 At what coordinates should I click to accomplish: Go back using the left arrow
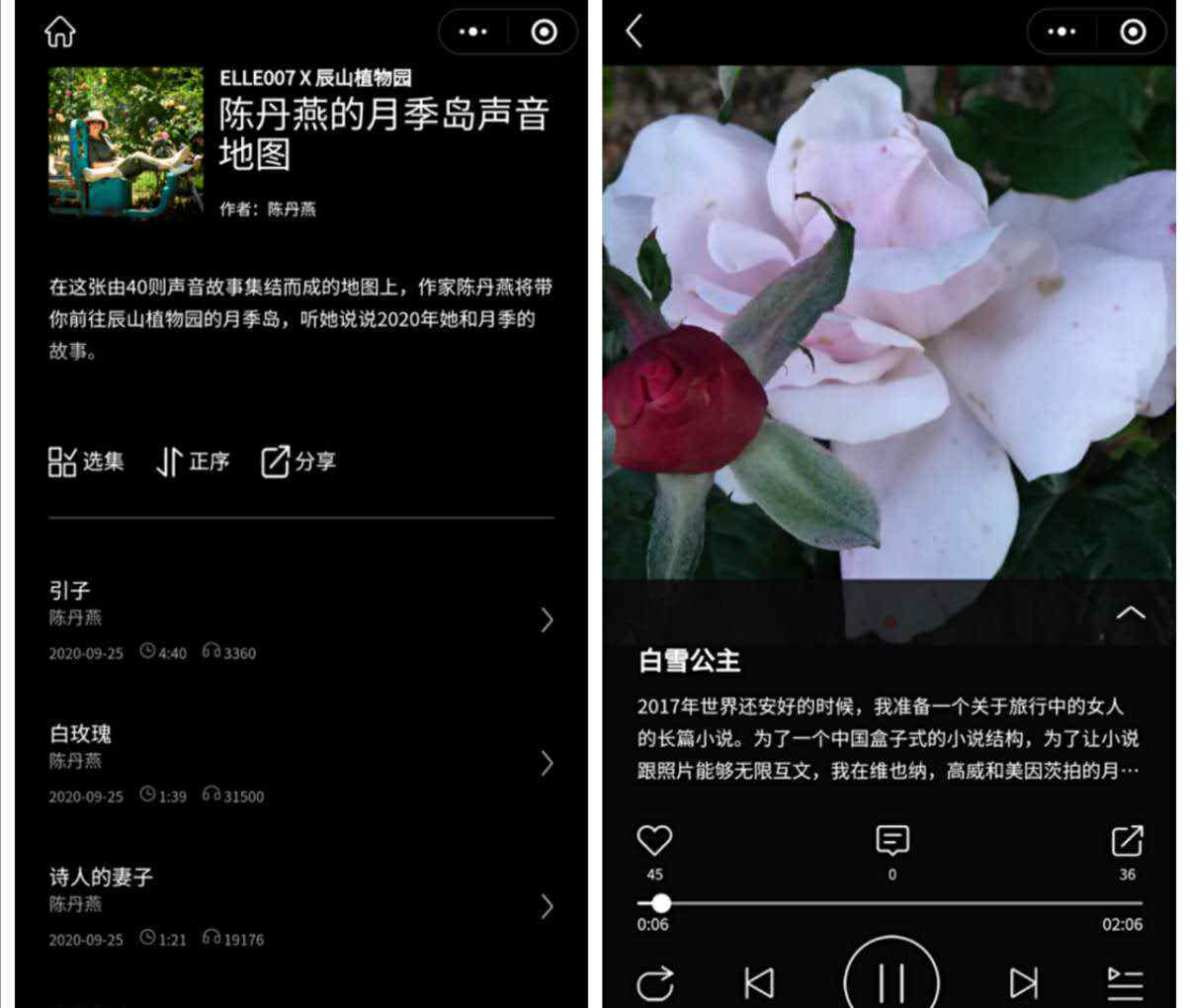[x=635, y=32]
